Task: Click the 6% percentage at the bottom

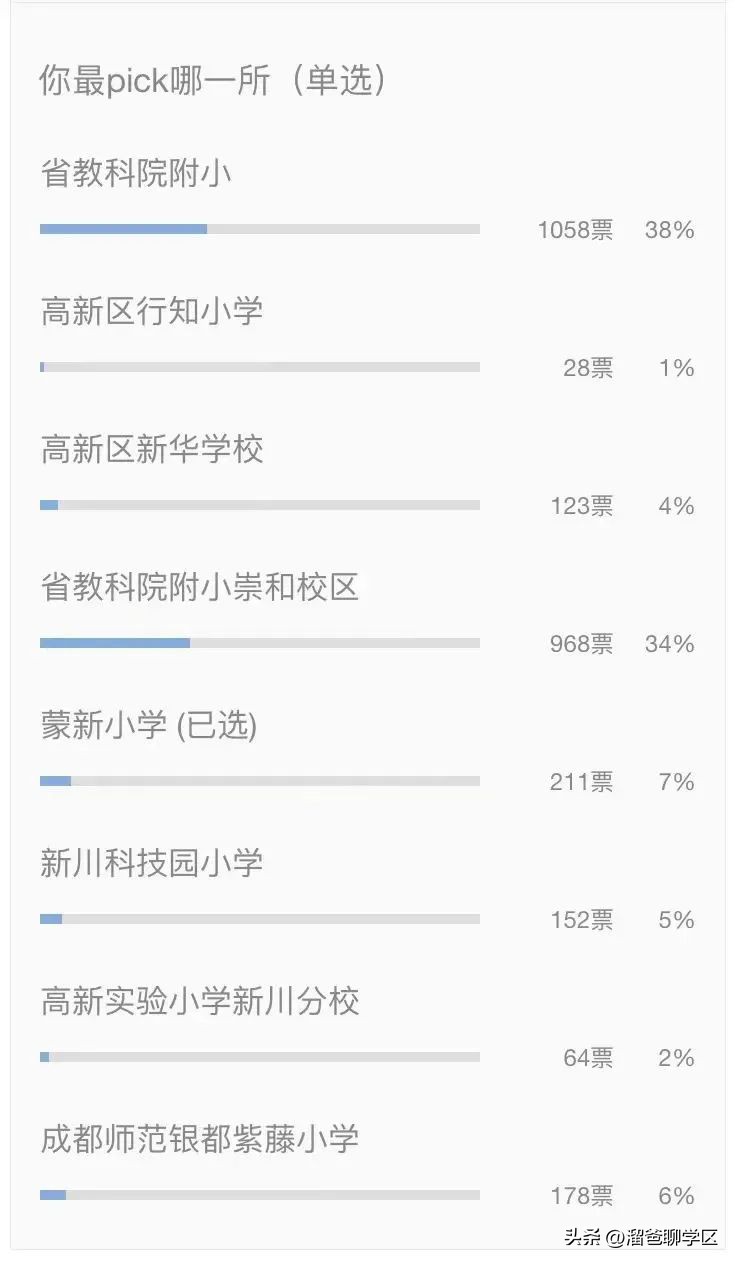Action: 675,1196
